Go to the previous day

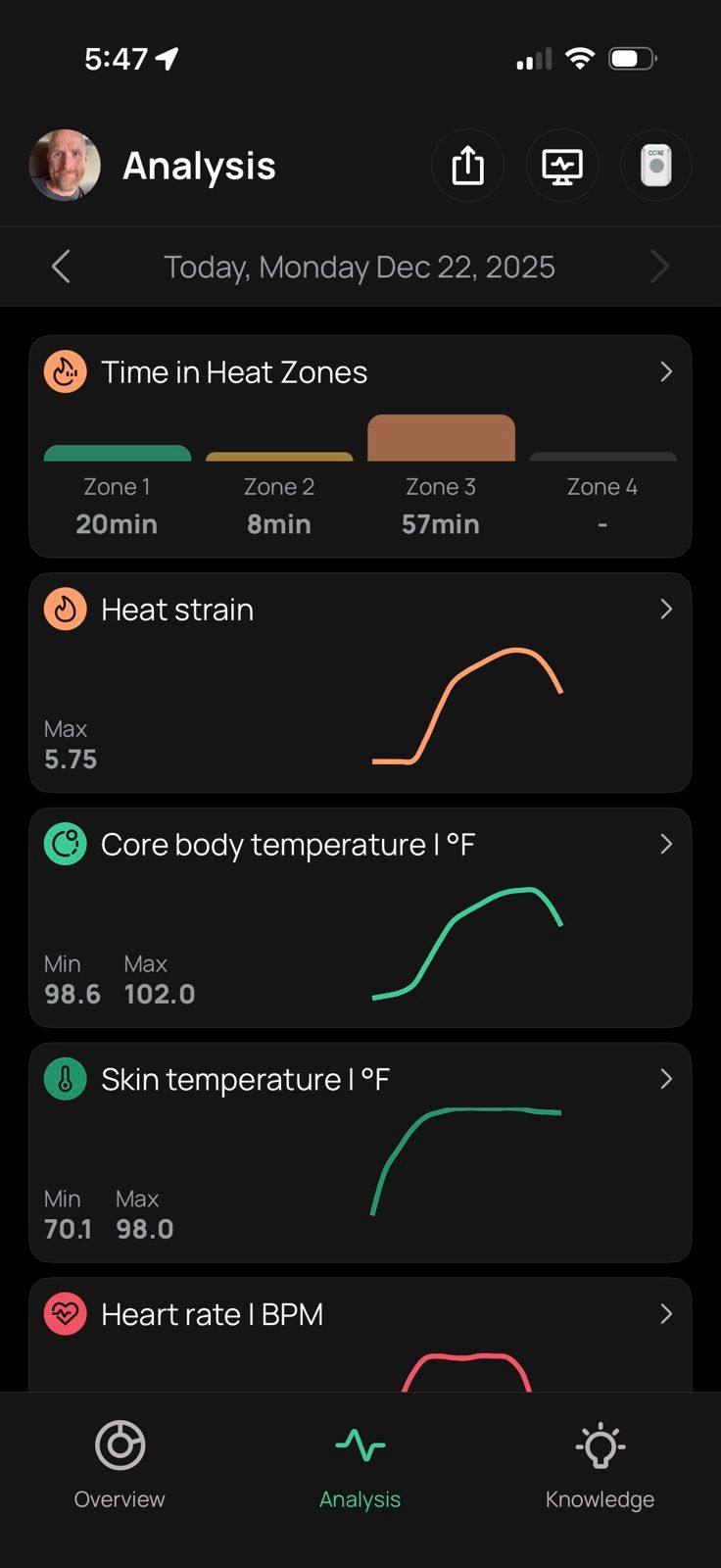[61, 267]
